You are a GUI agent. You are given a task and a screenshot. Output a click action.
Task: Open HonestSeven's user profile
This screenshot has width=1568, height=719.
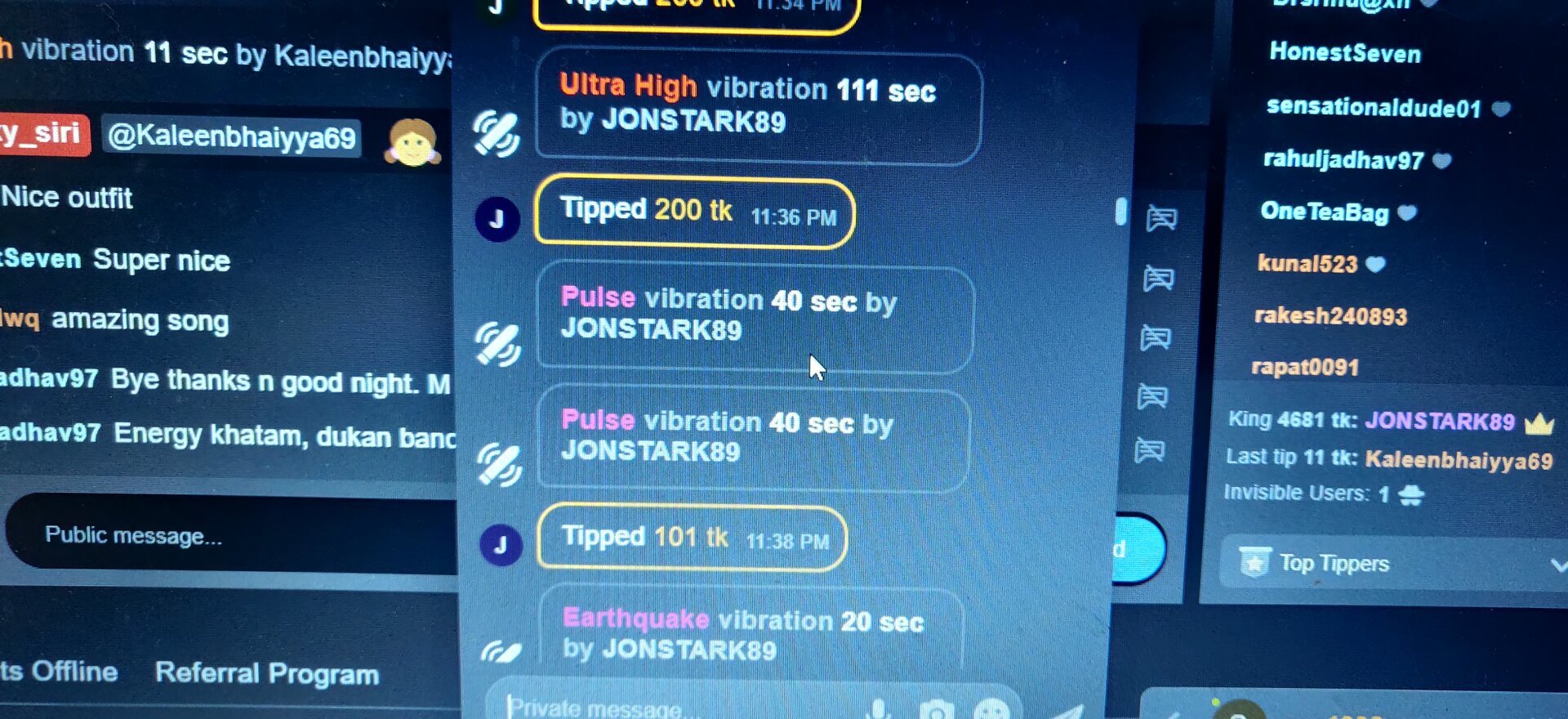[1344, 53]
